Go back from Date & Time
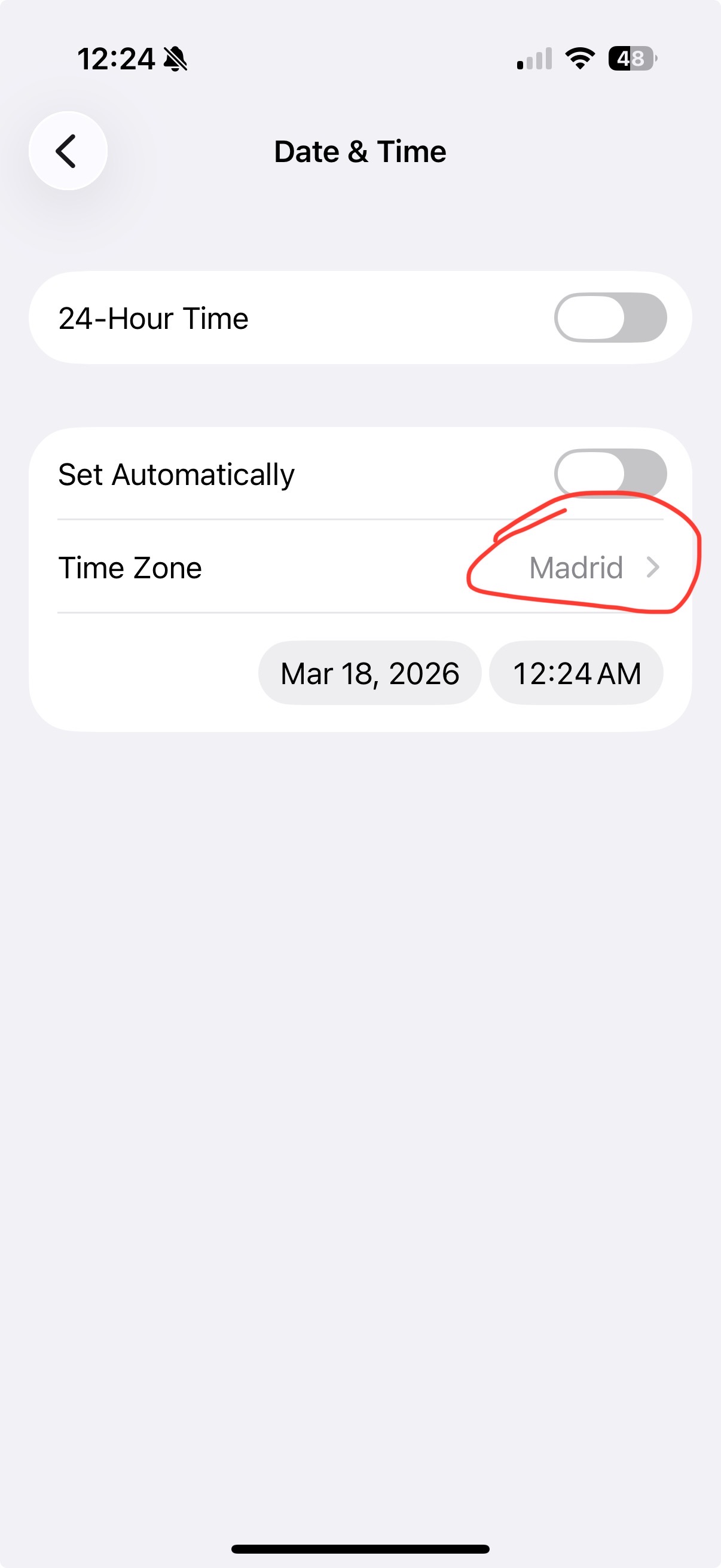 pyautogui.click(x=68, y=151)
